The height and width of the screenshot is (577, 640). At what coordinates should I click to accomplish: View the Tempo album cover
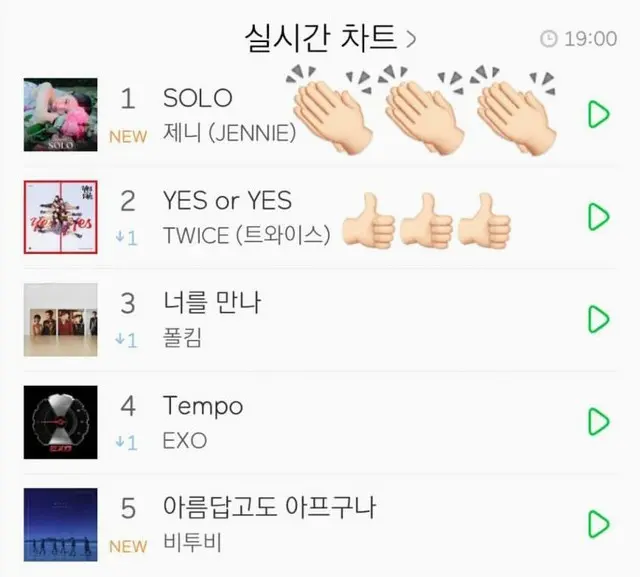pos(60,421)
